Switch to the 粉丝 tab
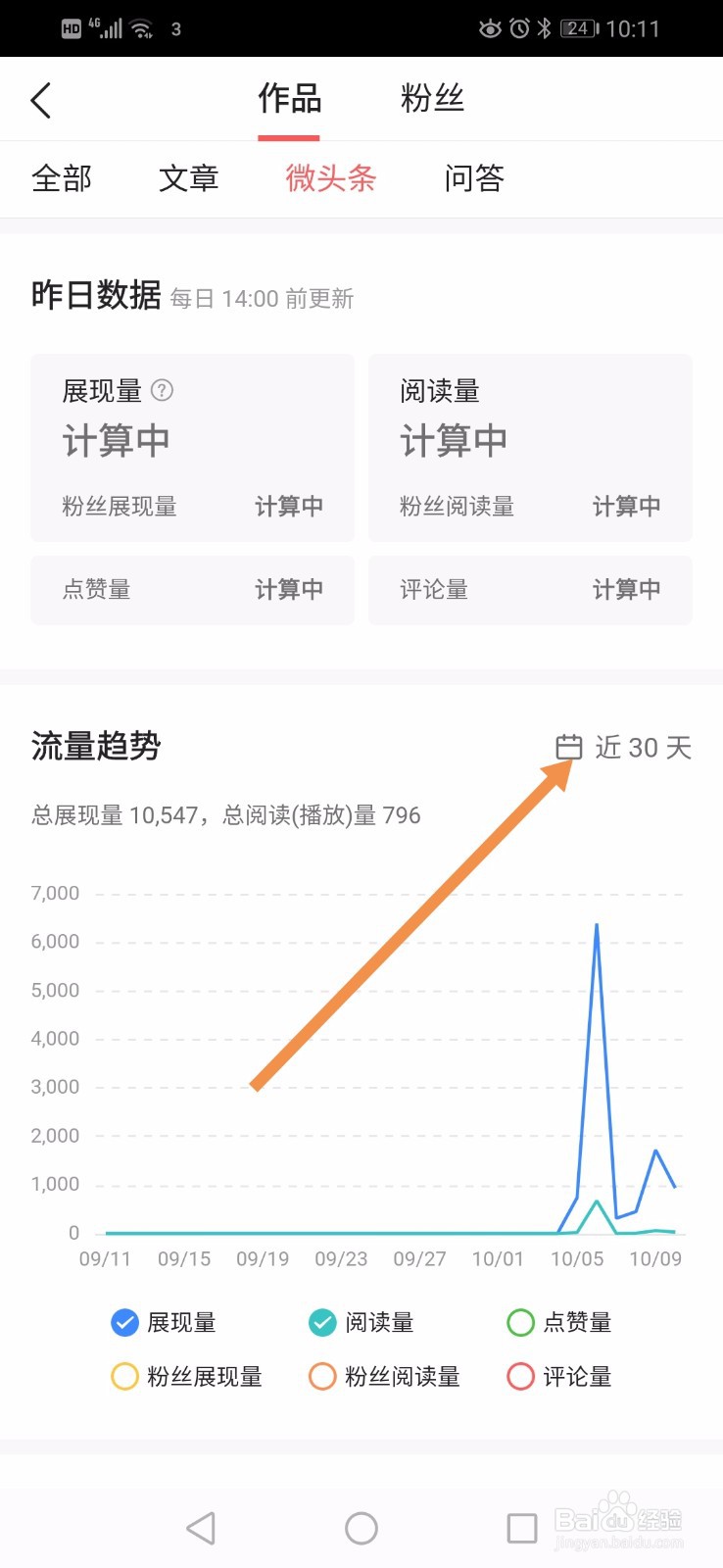The width and height of the screenshot is (723, 1568). [x=432, y=98]
